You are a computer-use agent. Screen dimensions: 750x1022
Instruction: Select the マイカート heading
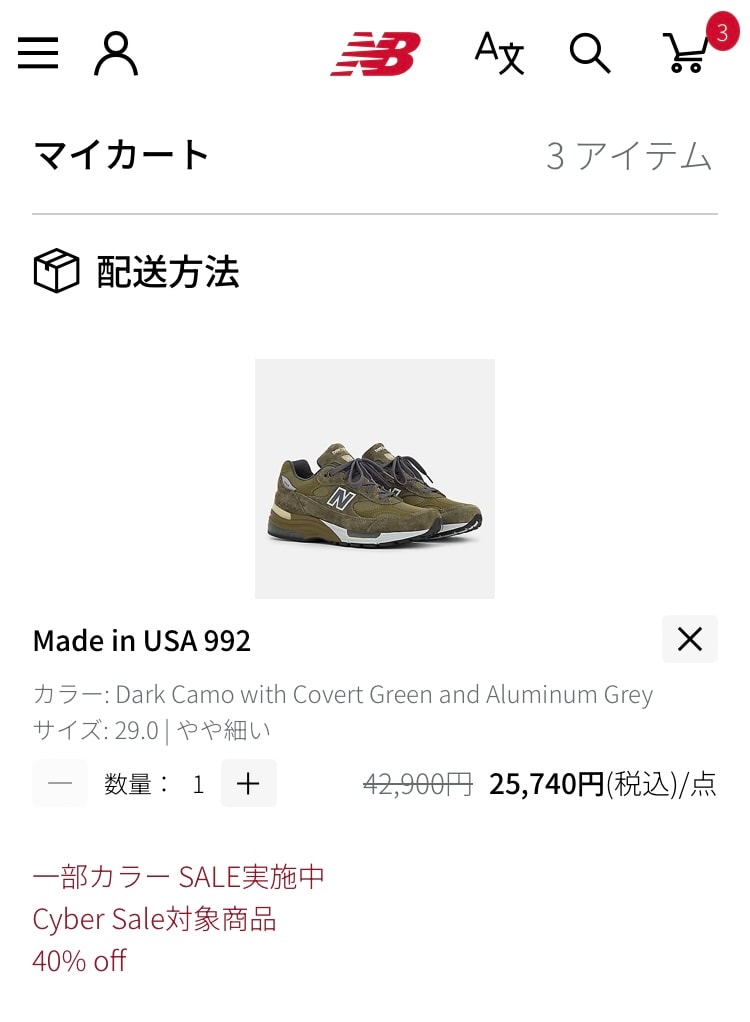pos(120,153)
